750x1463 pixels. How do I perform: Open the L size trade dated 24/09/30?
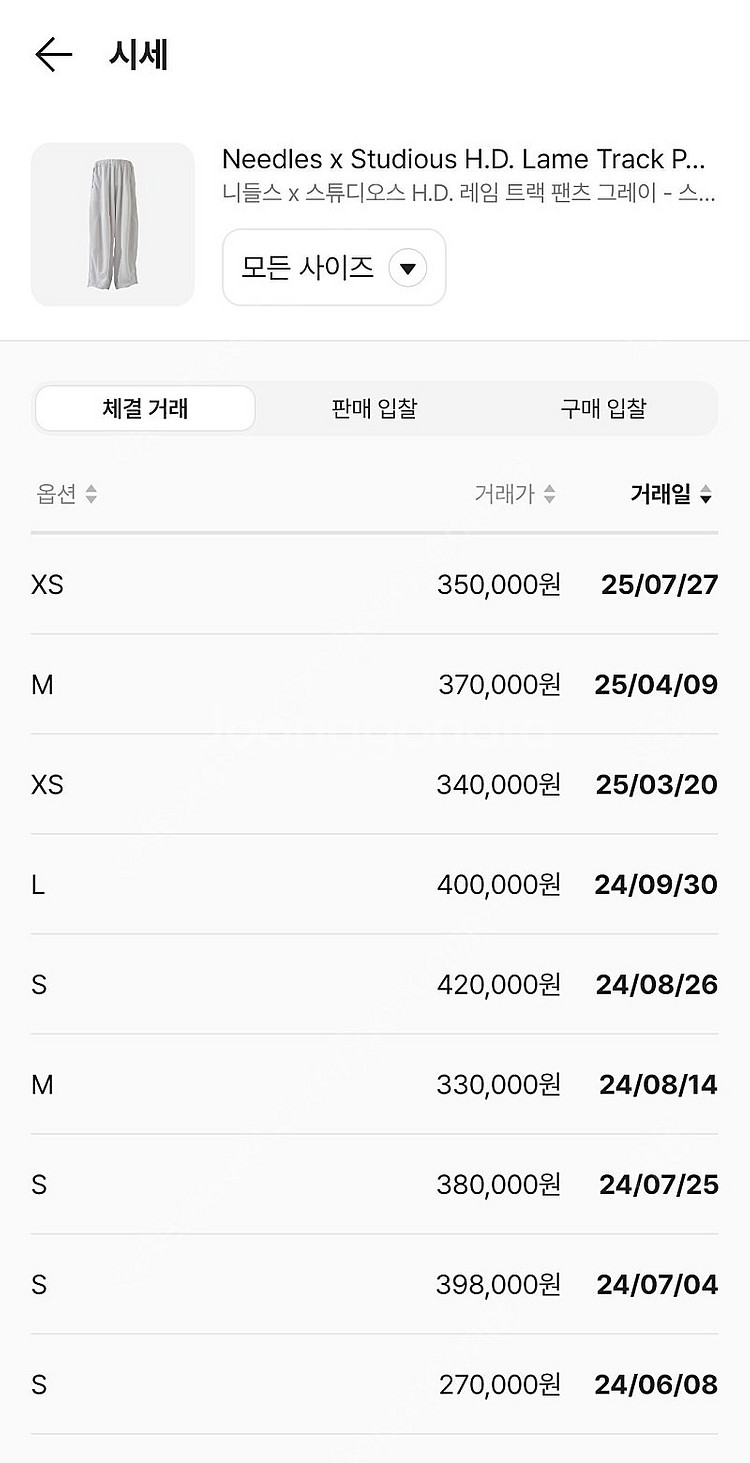[375, 884]
